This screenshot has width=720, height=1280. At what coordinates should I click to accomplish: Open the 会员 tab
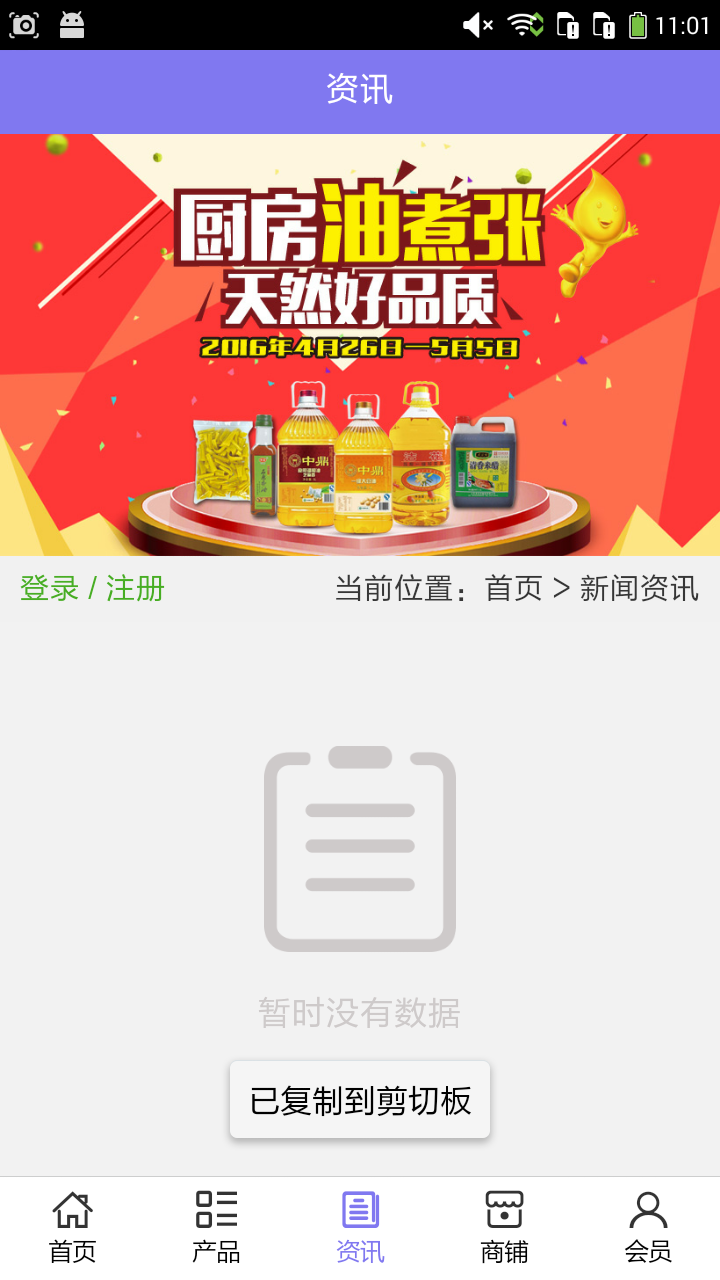pos(648,1227)
